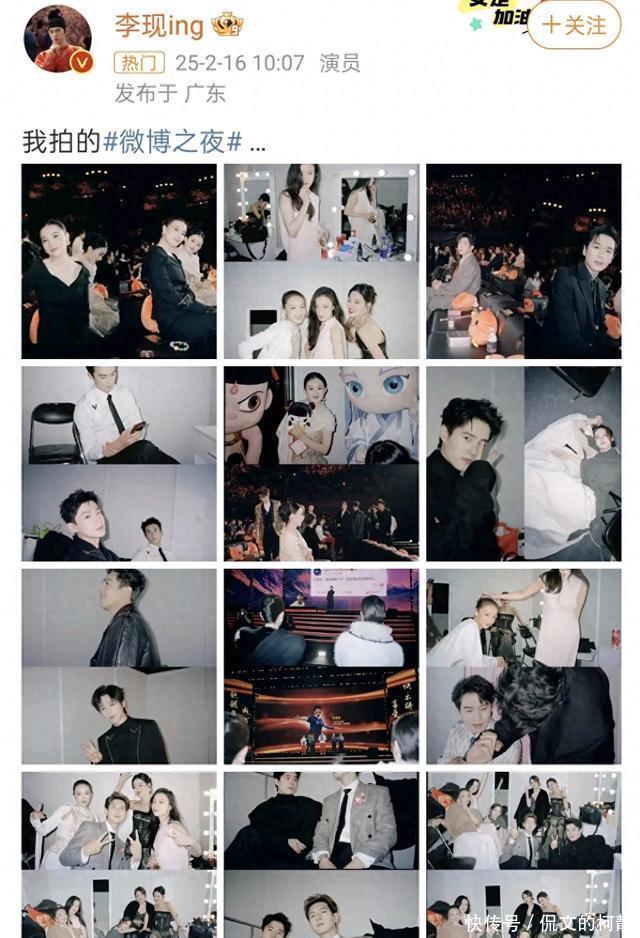Image resolution: width=640 pixels, height=938 pixels.
Task: View photo of two women in black dresses
Action: tap(119, 261)
